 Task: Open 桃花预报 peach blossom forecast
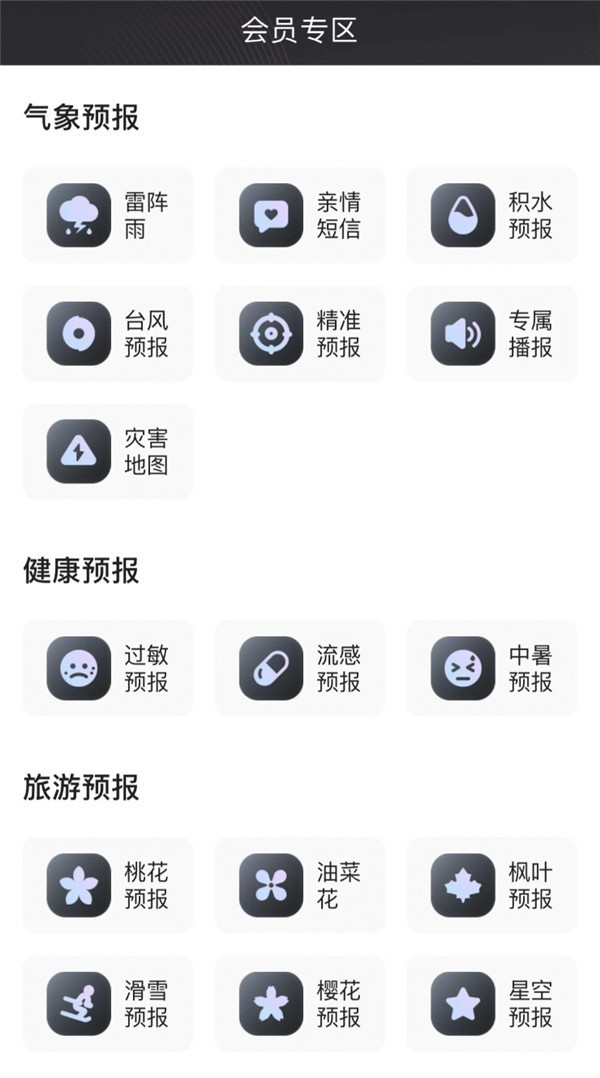pyautogui.click(x=107, y=885)
